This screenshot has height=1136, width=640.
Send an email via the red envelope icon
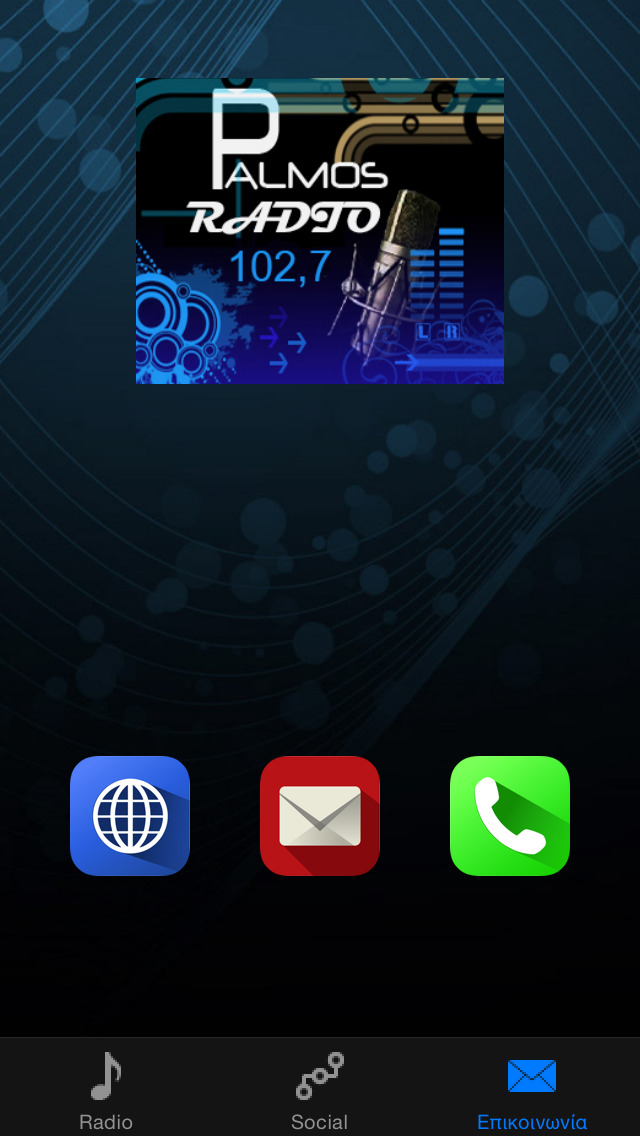pyautogui.click(x=320, y=815)
